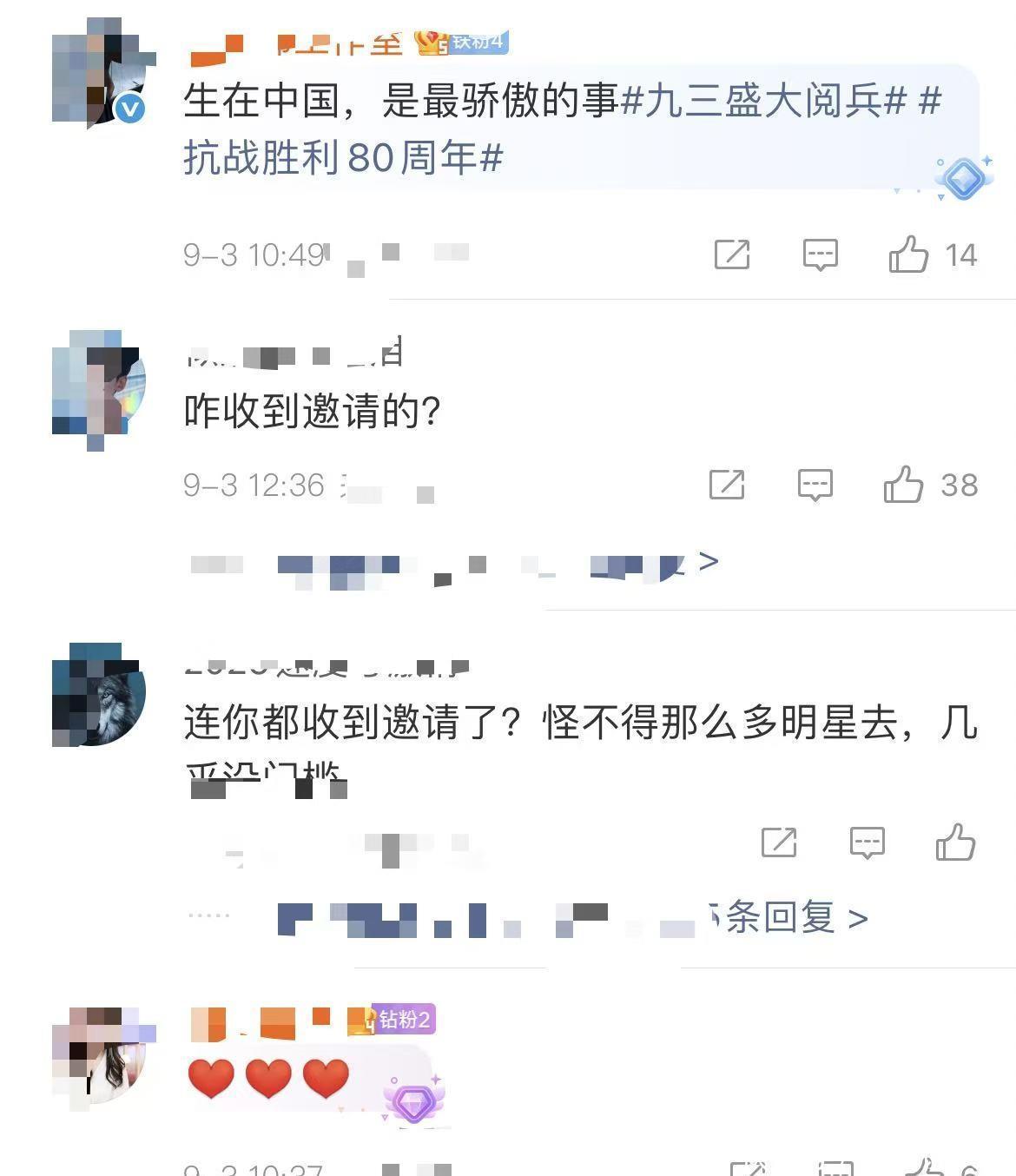Reply to the comment '咋收到邀请的?'
Viewport: 1016px width, 1176px height.
[815, 485]
